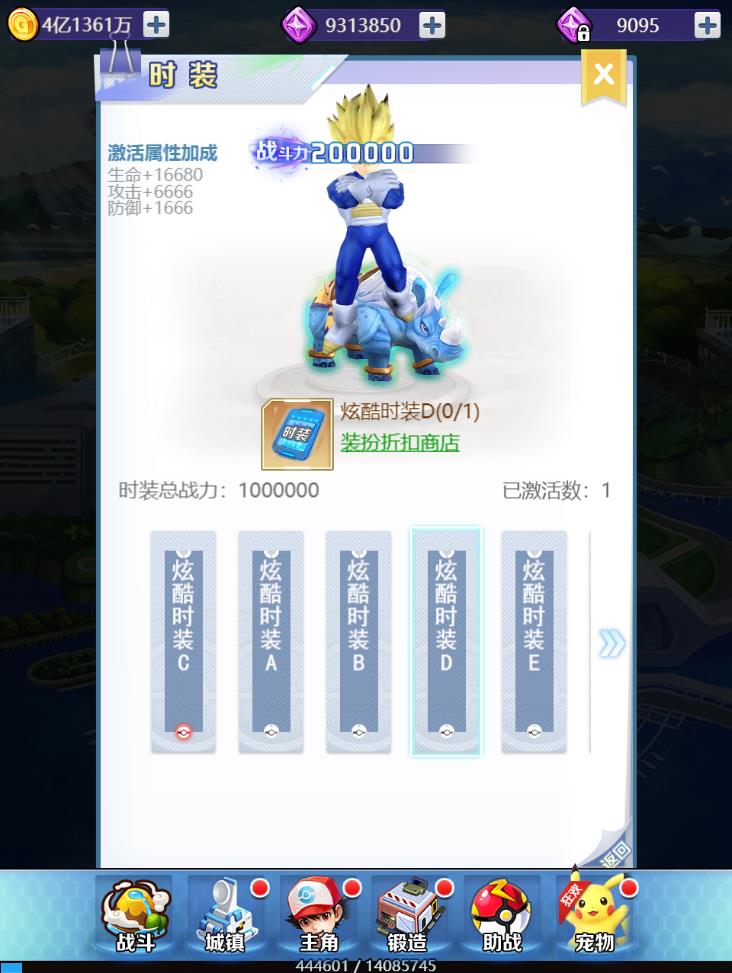Add more gold coins
The height and width of the screenshot is (973, 732).
[156, 24]
